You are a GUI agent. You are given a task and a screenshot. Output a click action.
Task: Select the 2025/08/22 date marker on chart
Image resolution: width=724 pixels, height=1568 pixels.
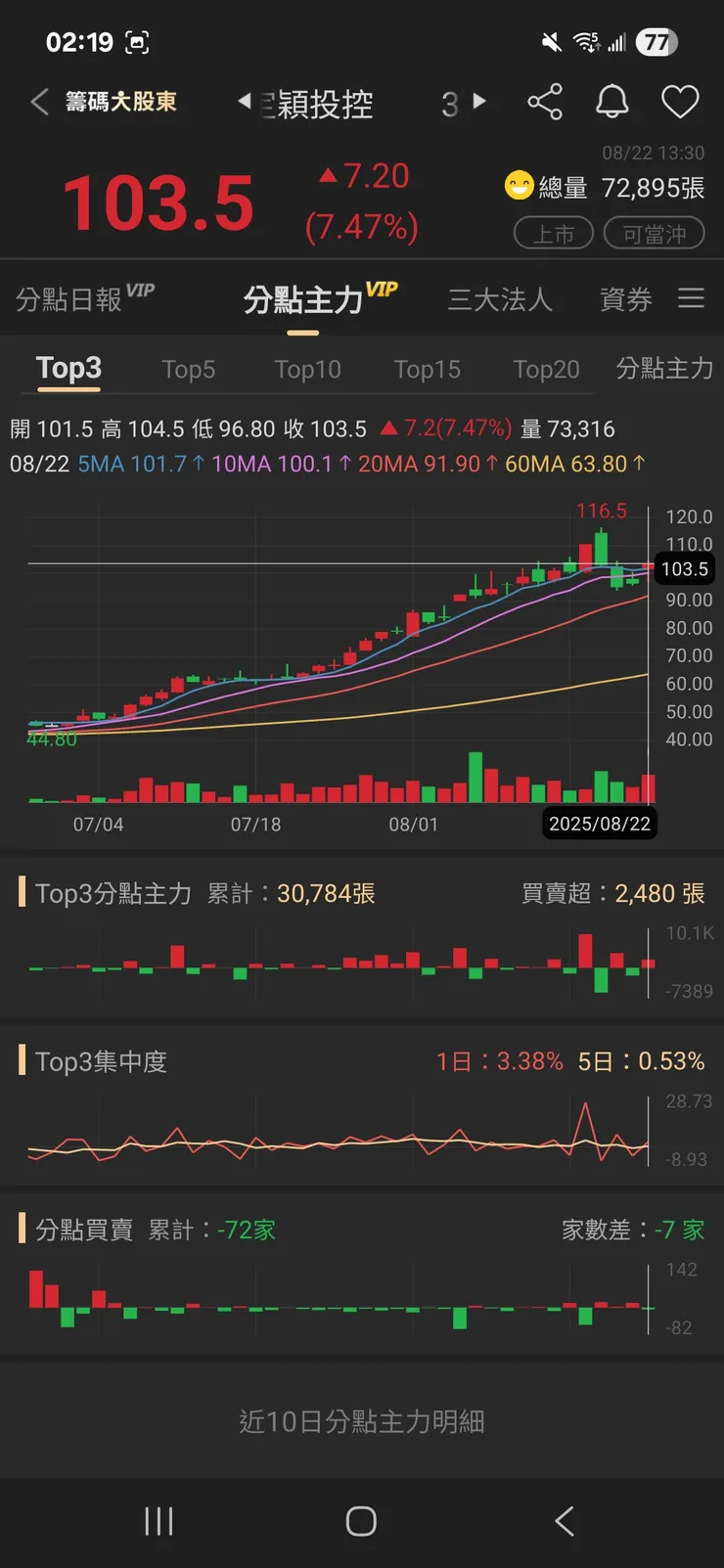point(601,824)
